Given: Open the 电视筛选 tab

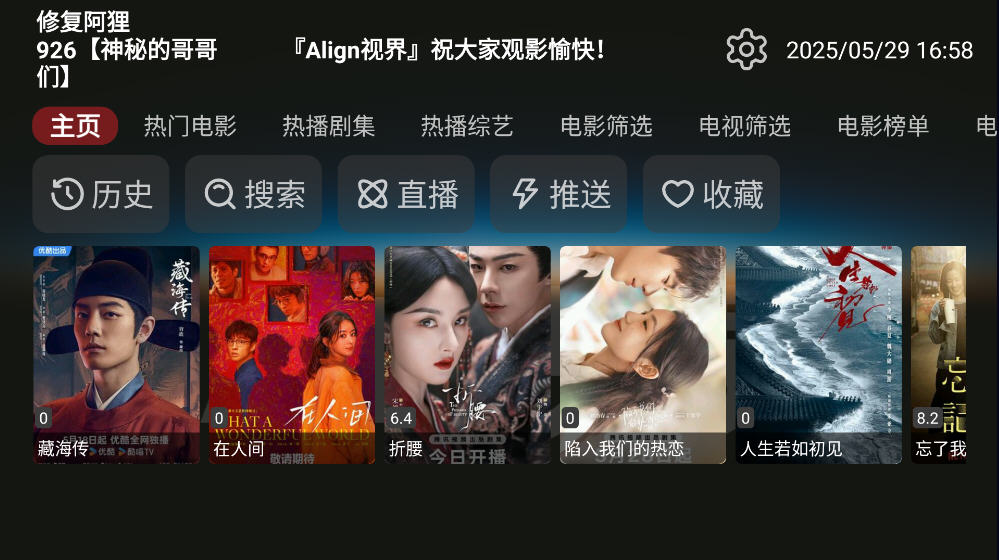Looking at the screenshot, I should coord(745,126).
